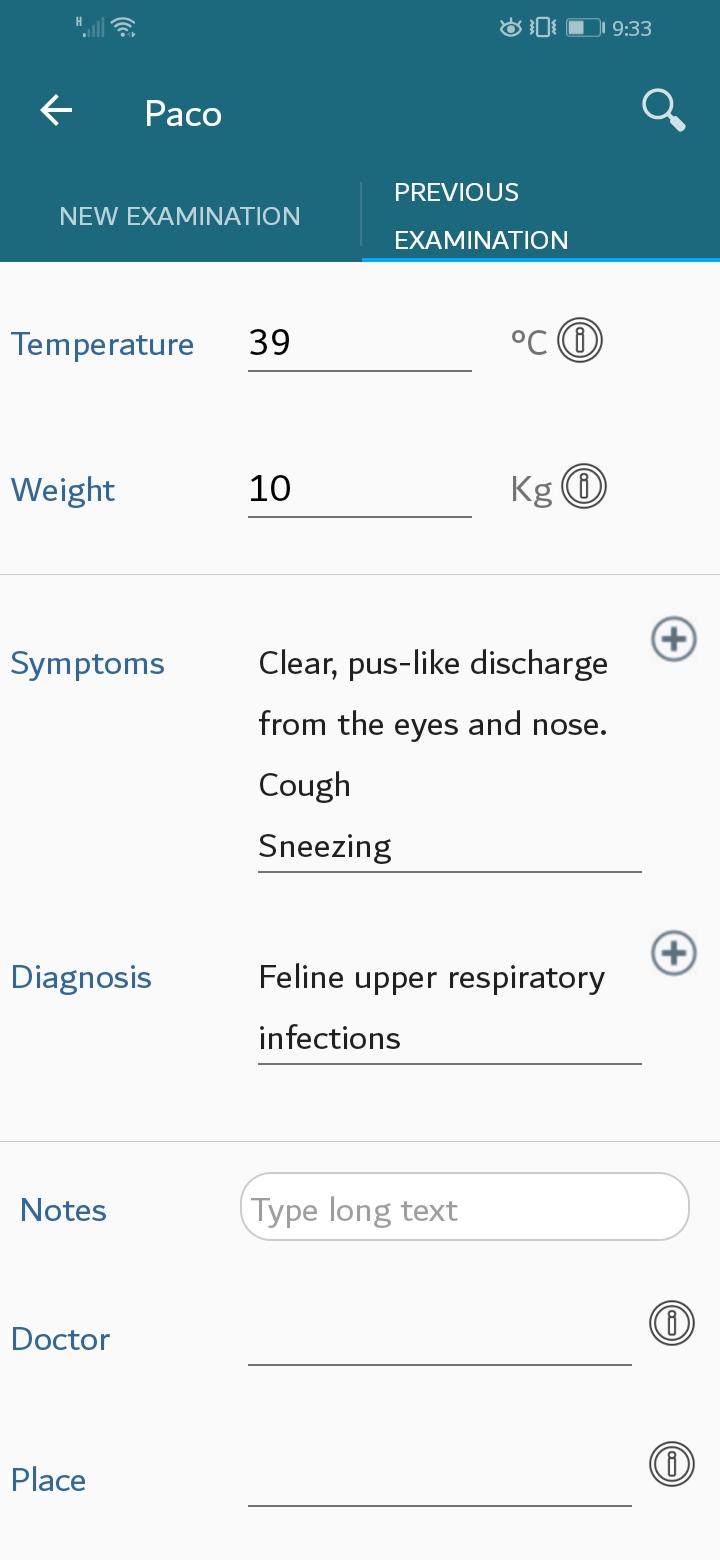720x1560 pixels.
Task: Fill in the Place field
Action: tap(440, 1481)
